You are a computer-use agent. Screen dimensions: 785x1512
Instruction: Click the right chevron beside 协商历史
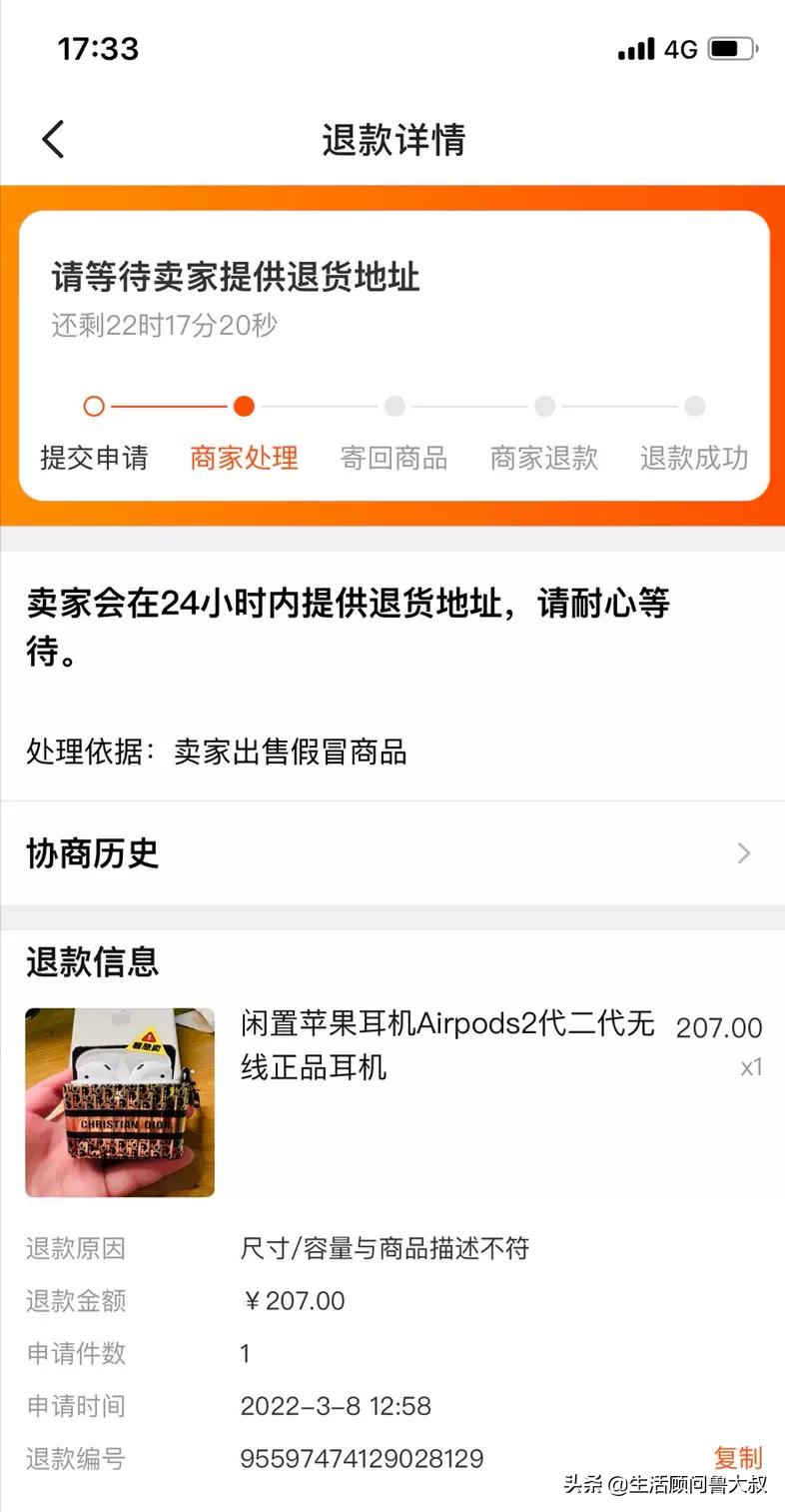coord(742,852)
